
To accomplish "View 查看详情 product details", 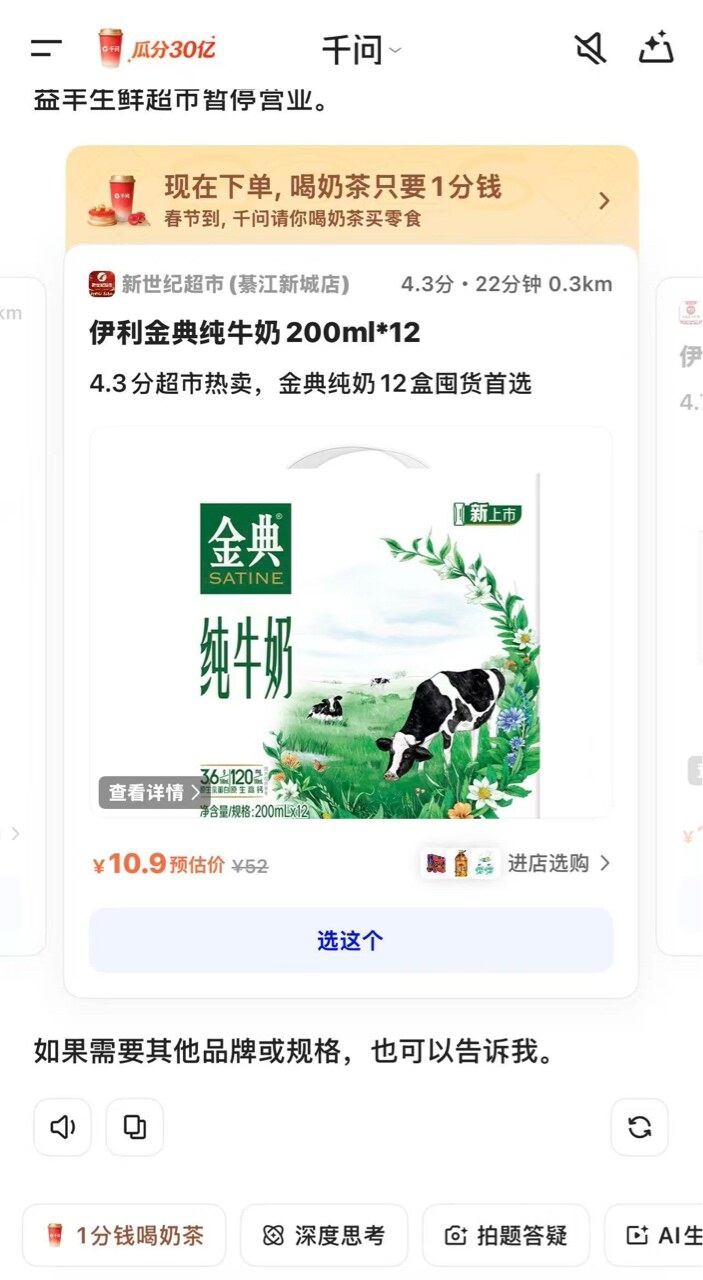I will (153, 792).
